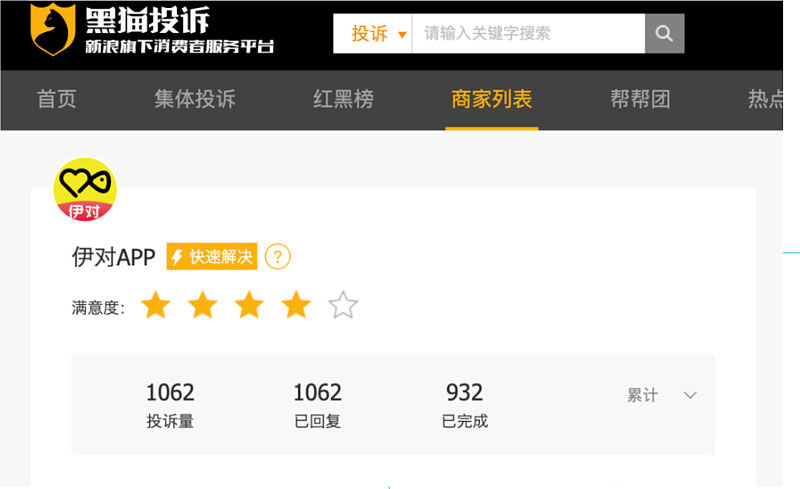Go to the 首页 tab

(x=57, y=100)
